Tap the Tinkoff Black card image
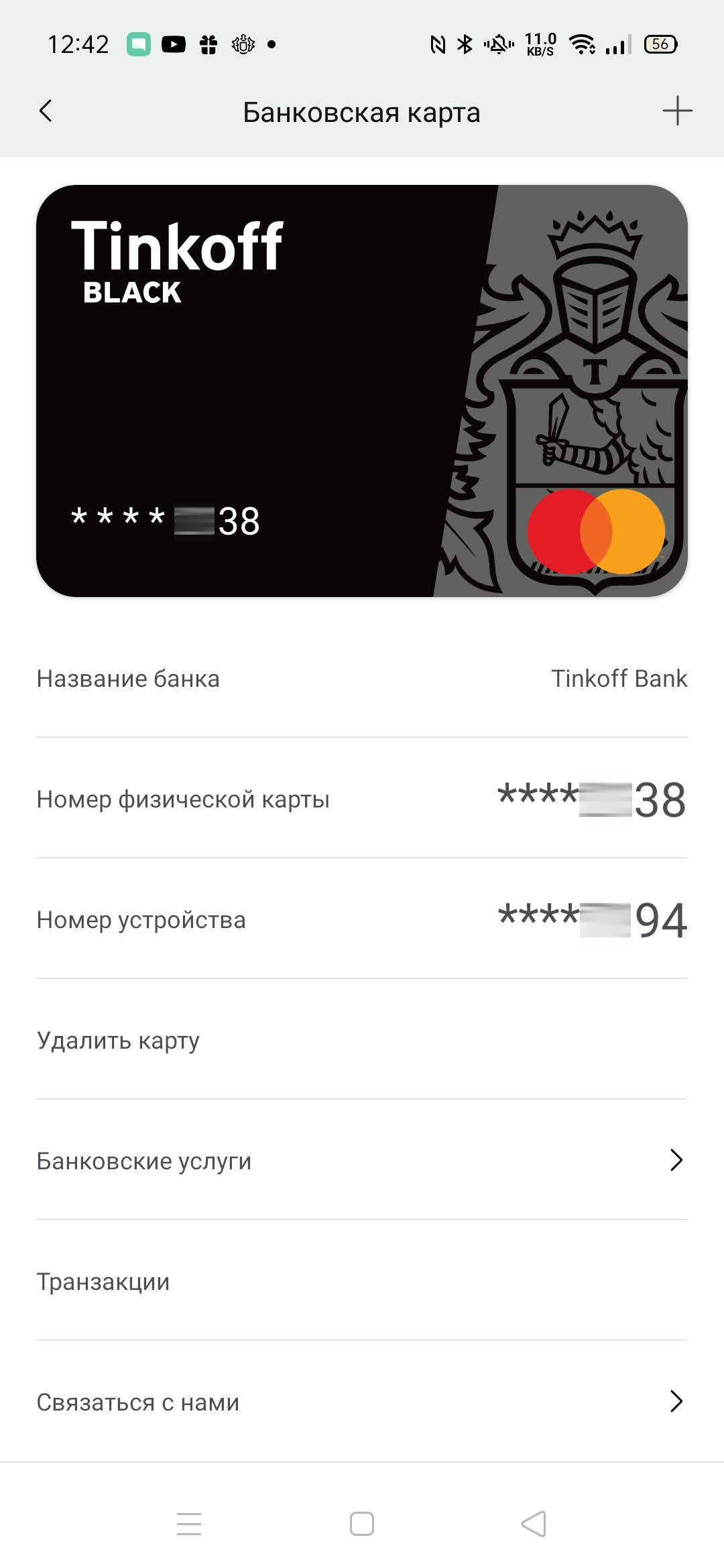The width and height of the screenshot is (724, 1568). click(x=362, y=391)
